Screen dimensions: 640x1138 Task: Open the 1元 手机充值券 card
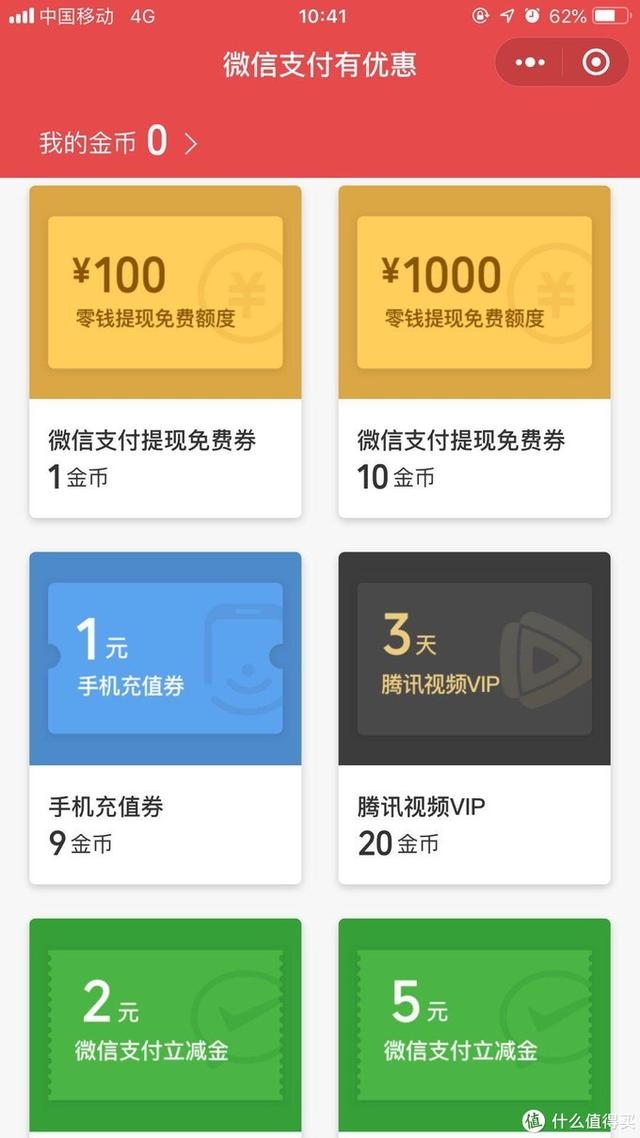click(165, 718)
